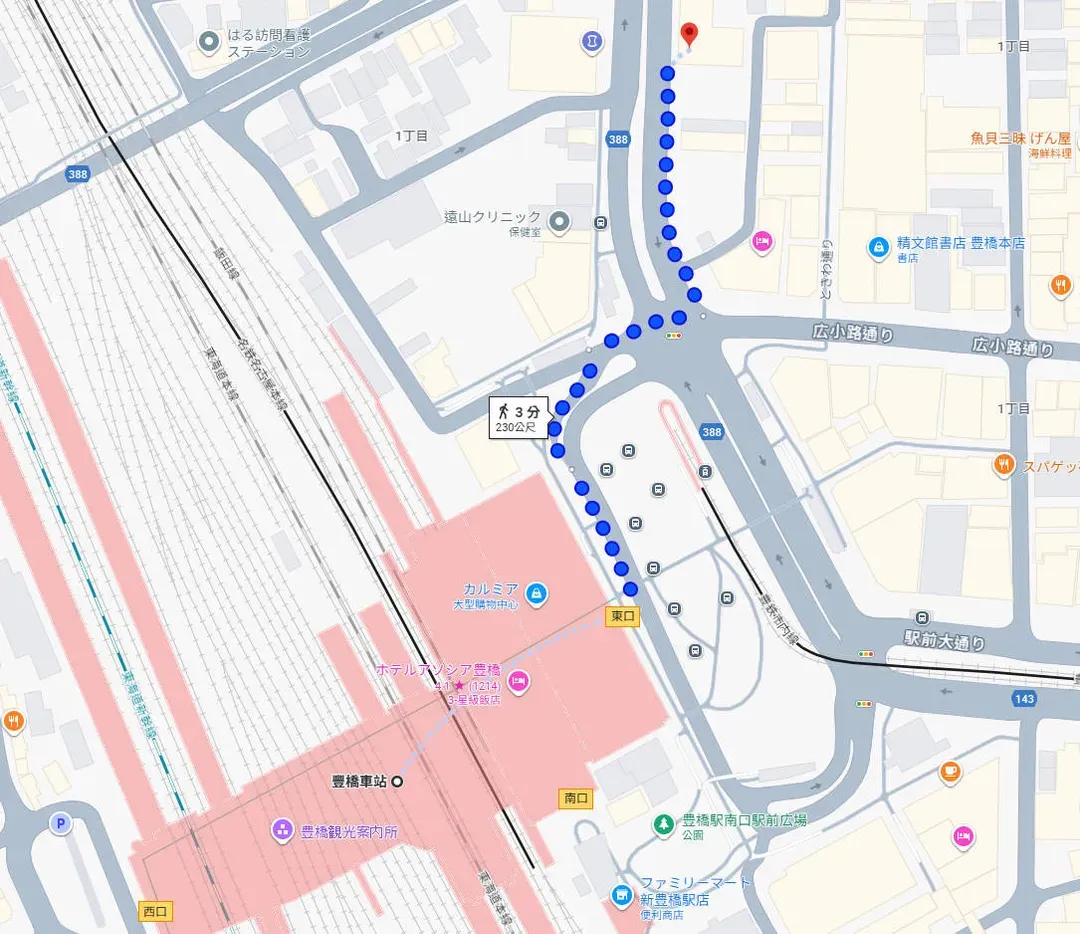Viewport: 1080px width, 934px height.
Task: Tap the 南口 exit label
Action: (575, 798)
